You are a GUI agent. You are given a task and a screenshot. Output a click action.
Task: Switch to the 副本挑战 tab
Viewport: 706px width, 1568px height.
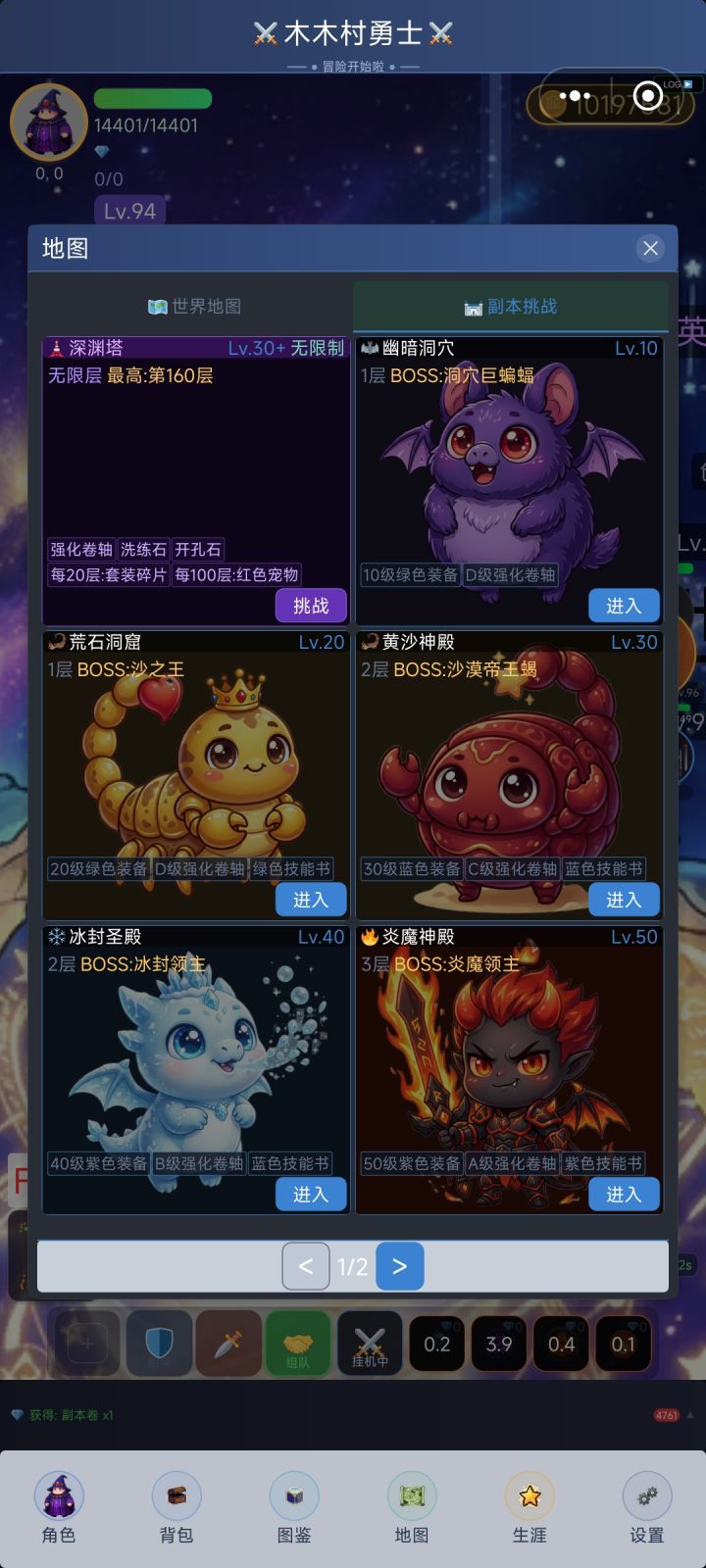coord(510,307)
